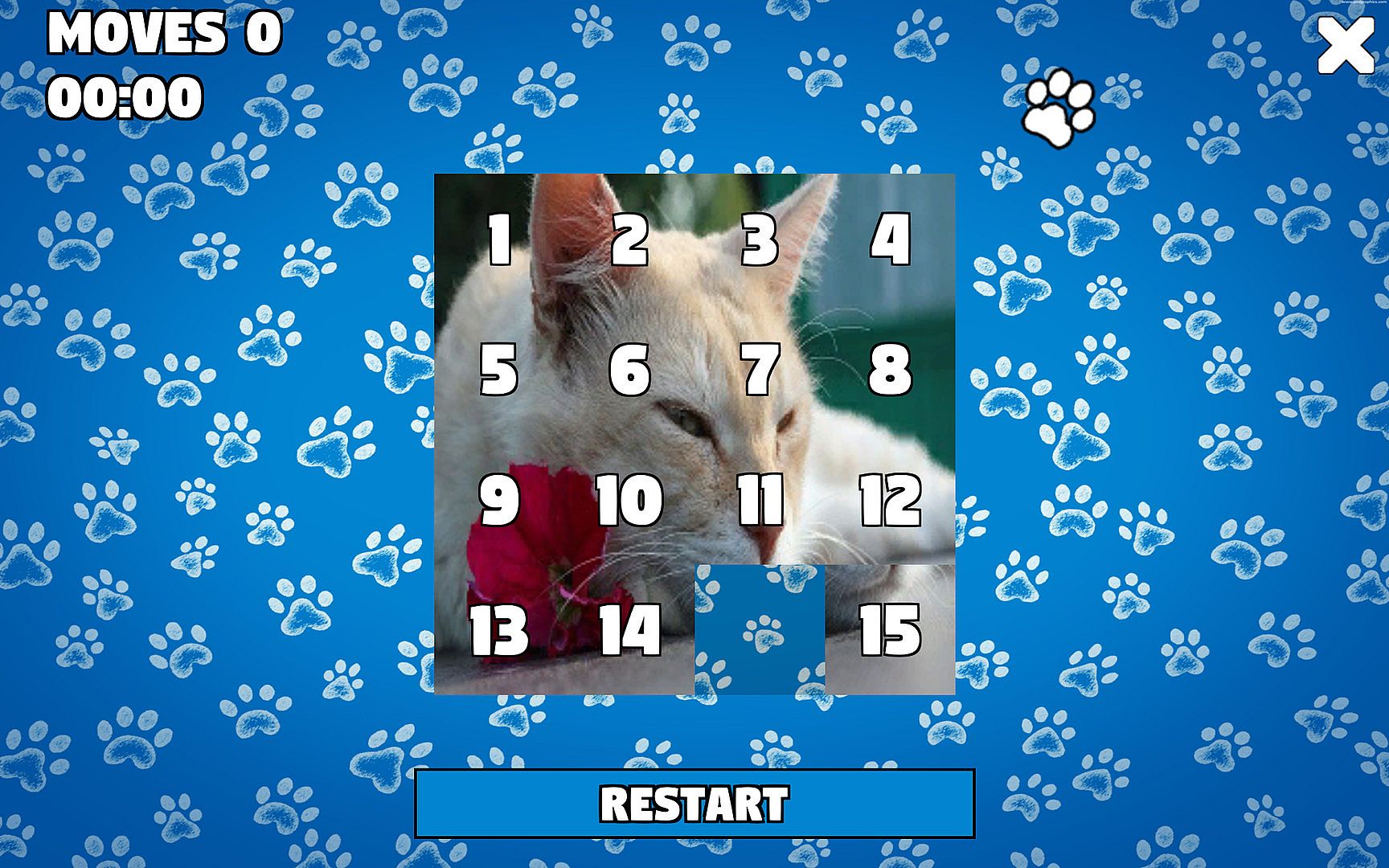Select puzzle tile number 9
The height and width of the screenshot is (868, 1389).
(x=499, y=499)
